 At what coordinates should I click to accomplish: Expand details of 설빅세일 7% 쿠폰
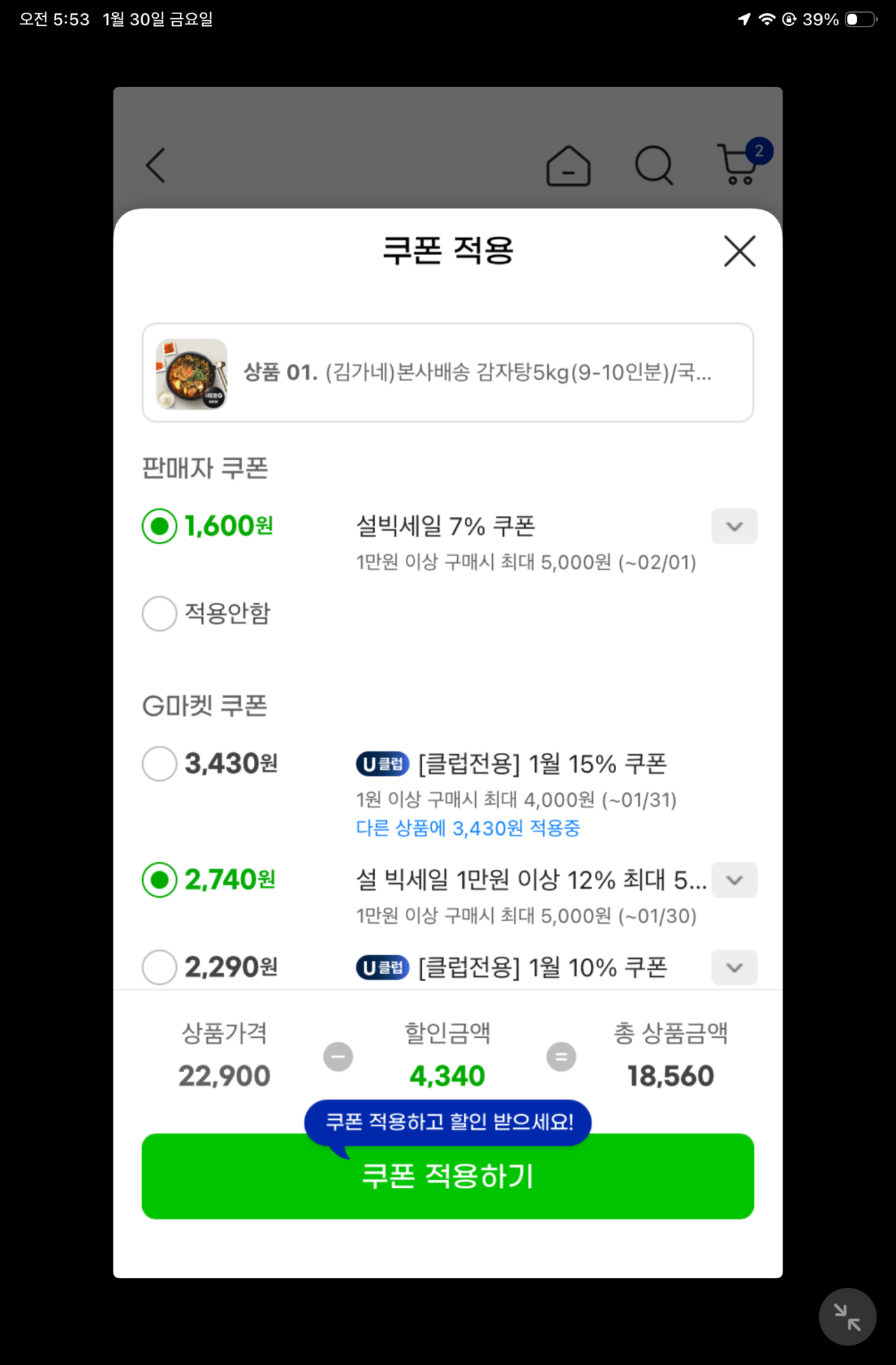click(x=734, y=526)
